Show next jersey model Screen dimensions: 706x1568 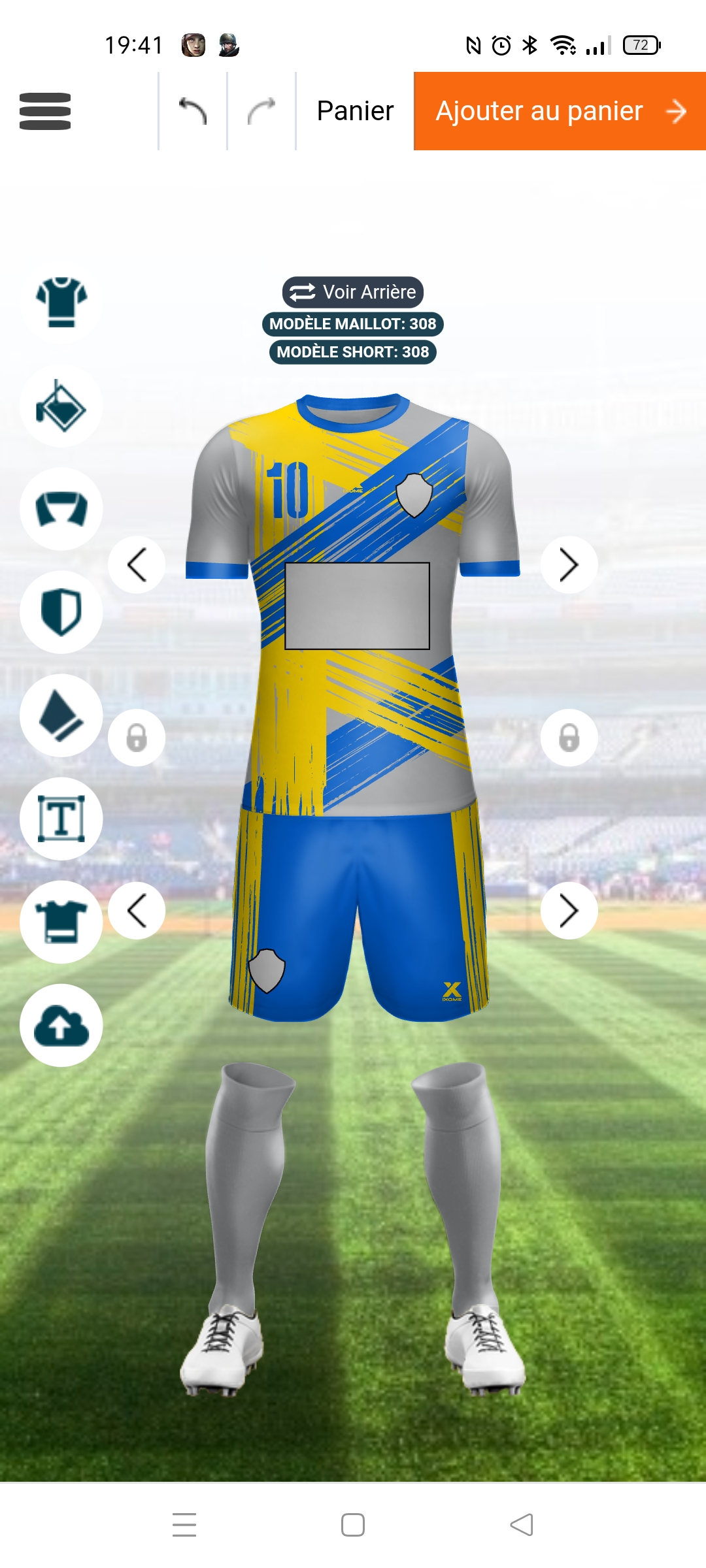tap(569, 565)
